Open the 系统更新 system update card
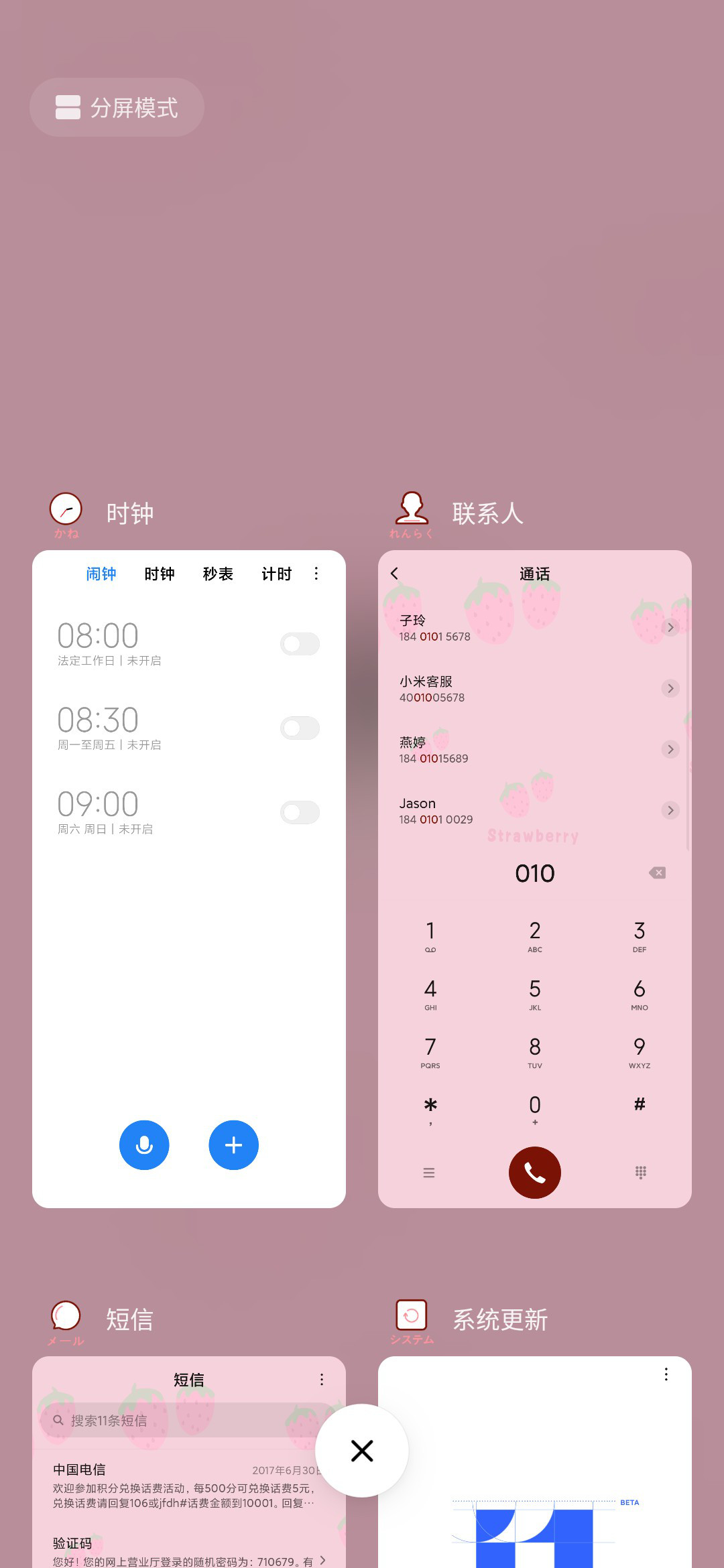The image size is (724, 1568). tap(535, 1462)
